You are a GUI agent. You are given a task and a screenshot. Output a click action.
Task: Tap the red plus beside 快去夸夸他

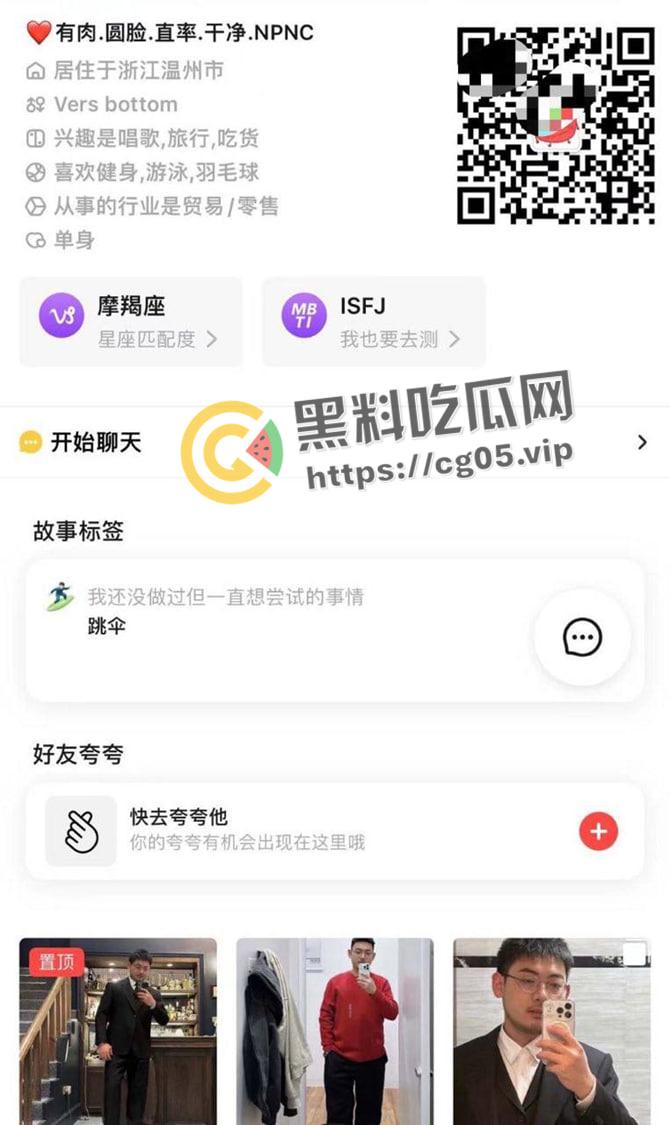coord(599,831)
